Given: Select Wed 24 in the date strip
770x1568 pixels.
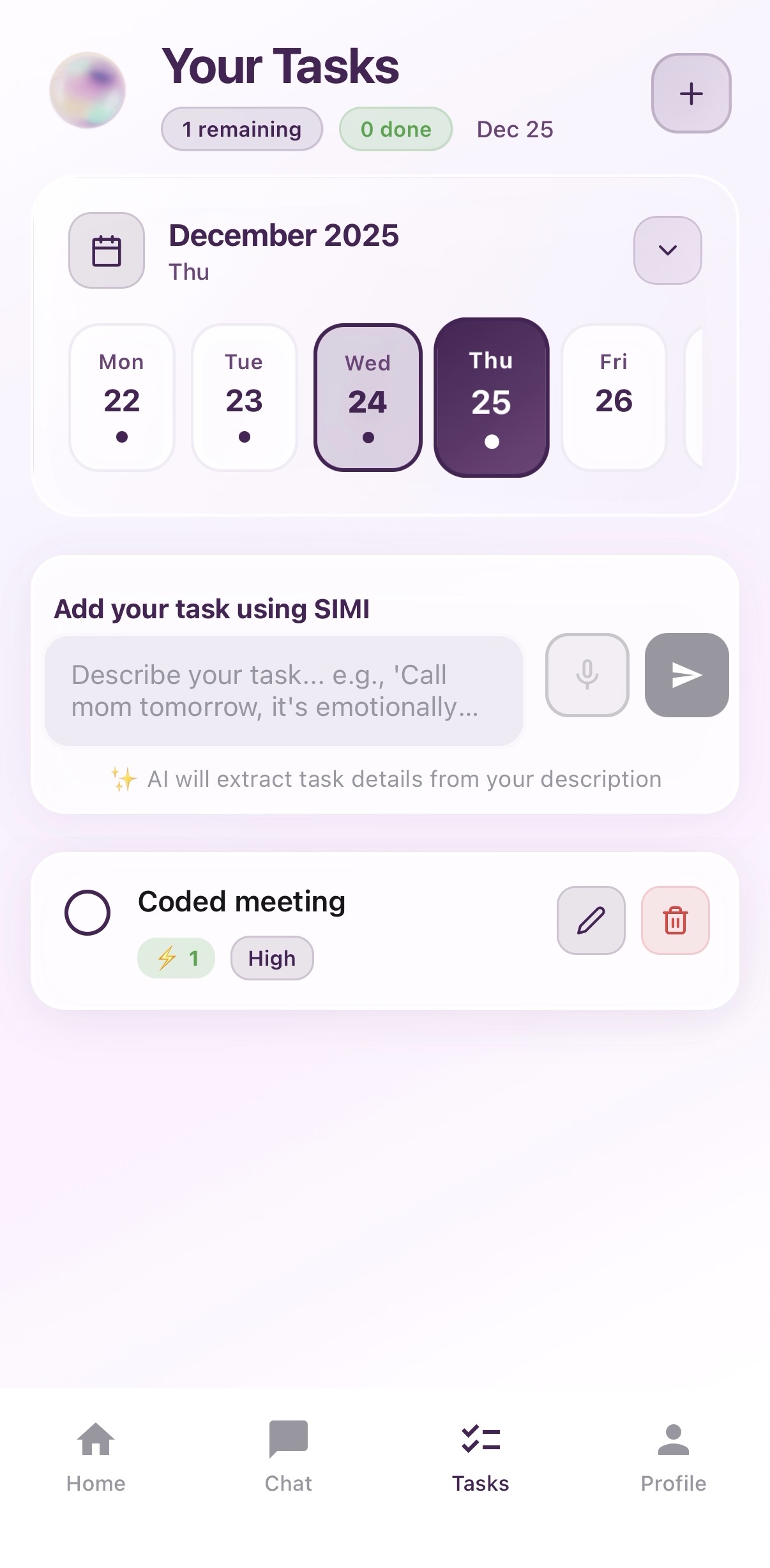Looking at the screenshot, I should pos(368,397).
